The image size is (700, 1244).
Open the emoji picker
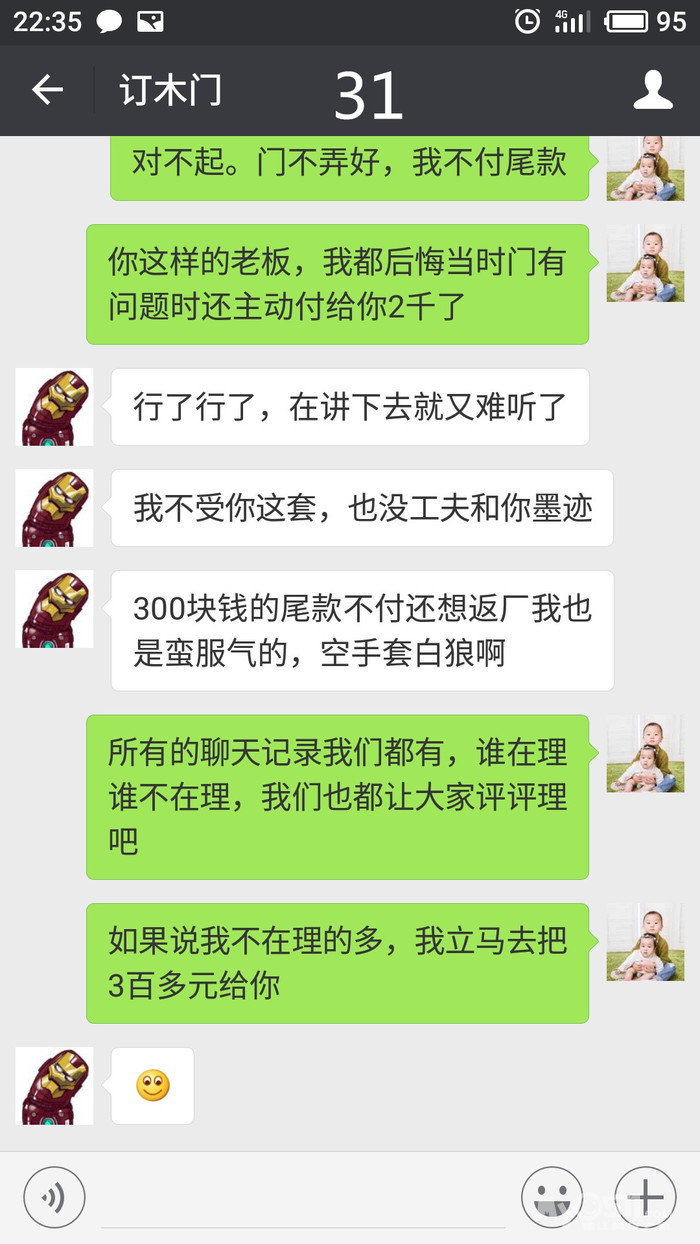tap(552, 1197)
